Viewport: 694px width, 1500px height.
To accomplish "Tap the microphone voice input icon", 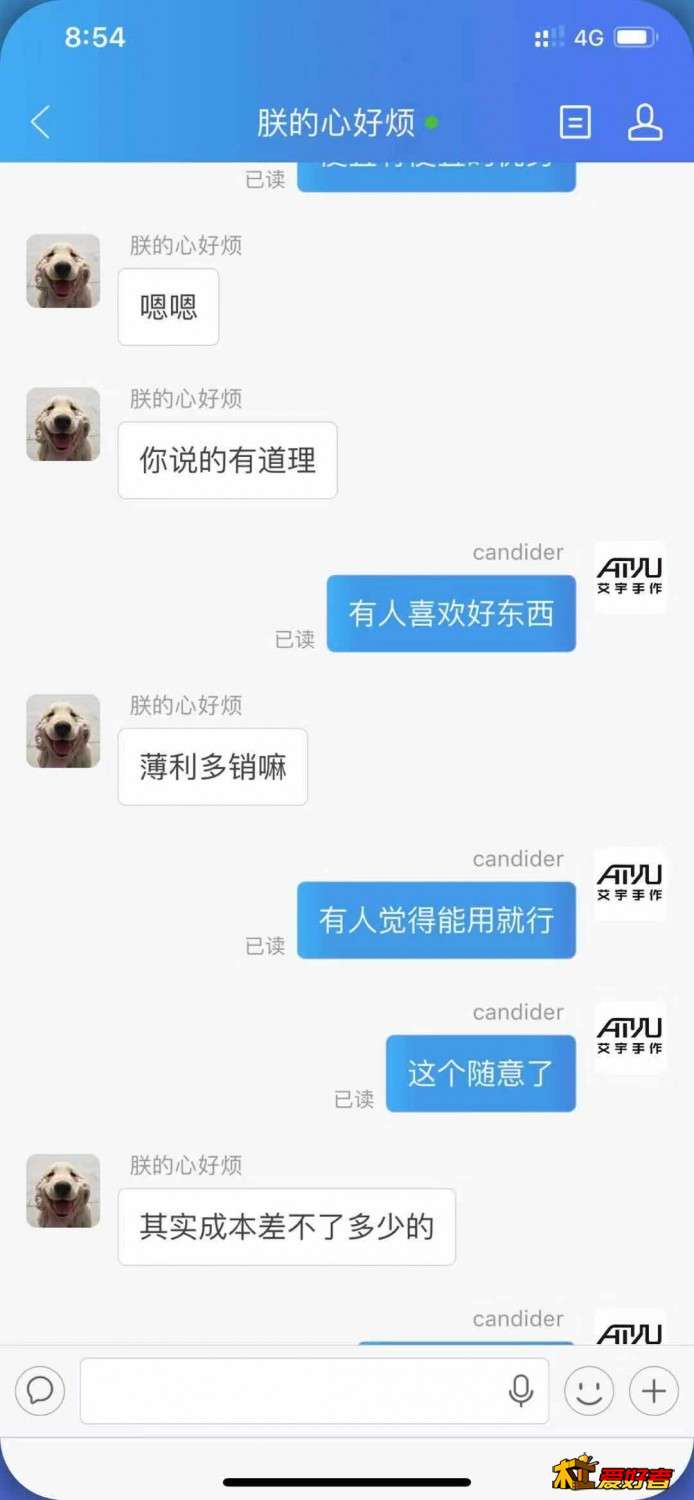I will [x=521, y=1390].
